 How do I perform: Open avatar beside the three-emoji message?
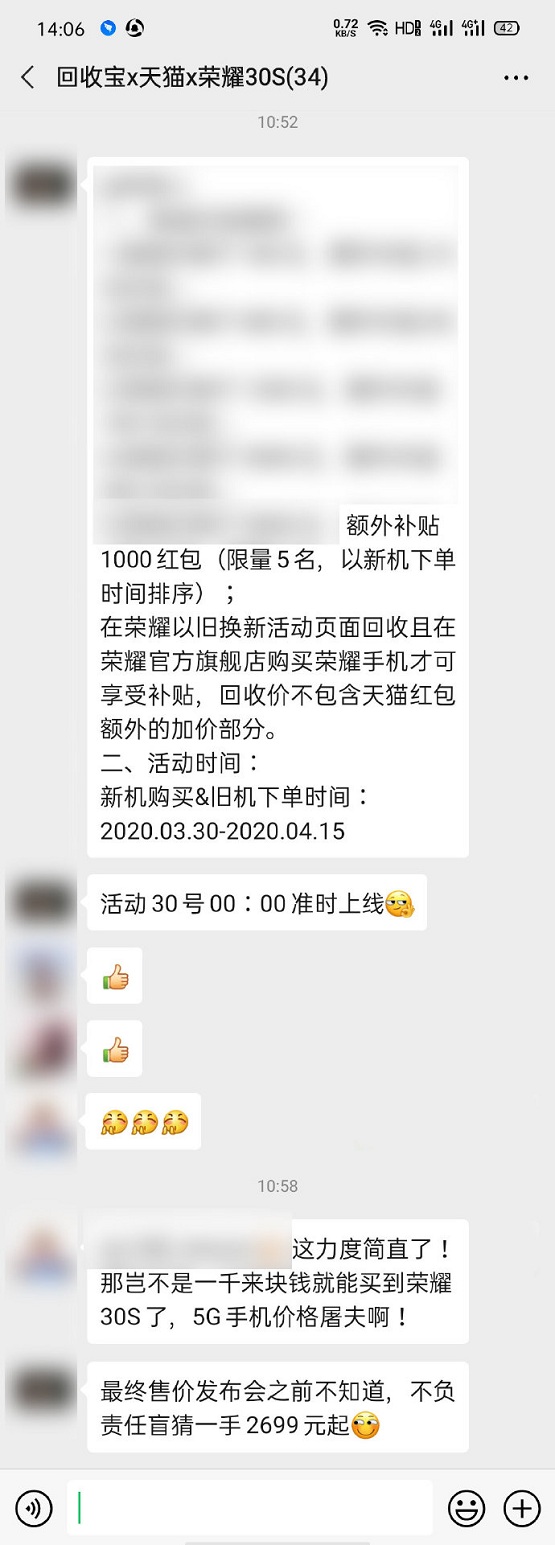[41, 1121]
